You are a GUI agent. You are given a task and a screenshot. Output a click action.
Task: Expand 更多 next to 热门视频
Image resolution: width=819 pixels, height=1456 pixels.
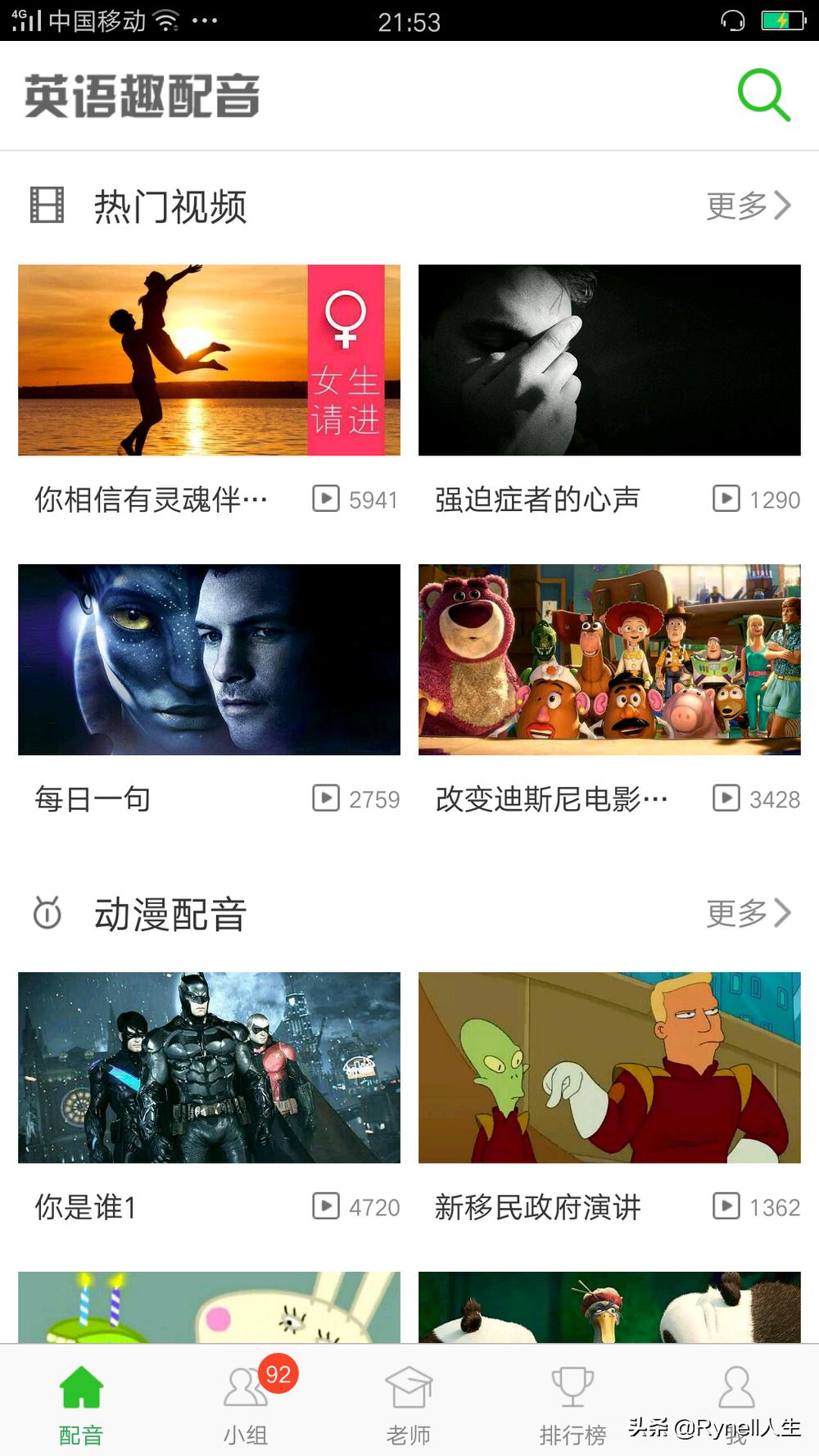[737, 206]
